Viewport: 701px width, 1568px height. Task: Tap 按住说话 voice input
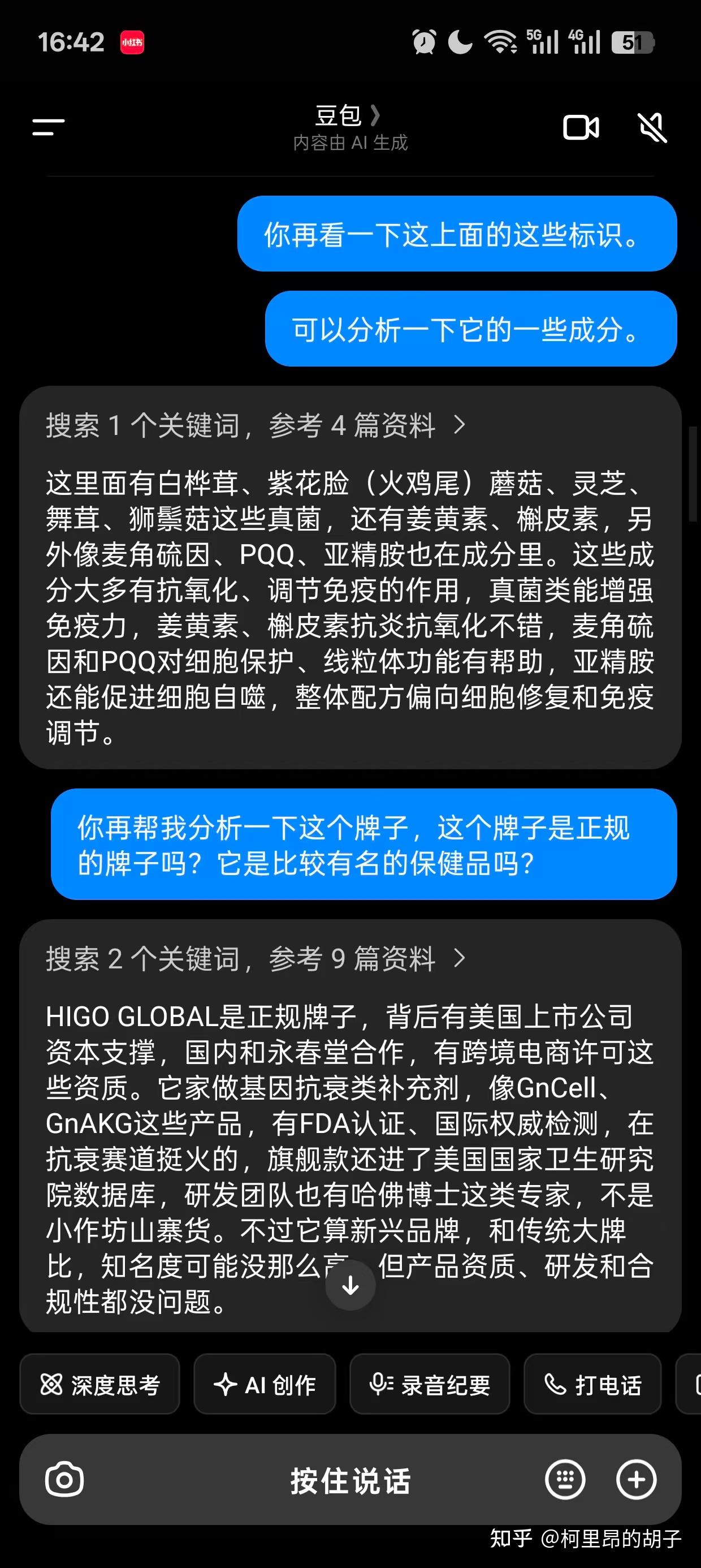[350, 1480]
